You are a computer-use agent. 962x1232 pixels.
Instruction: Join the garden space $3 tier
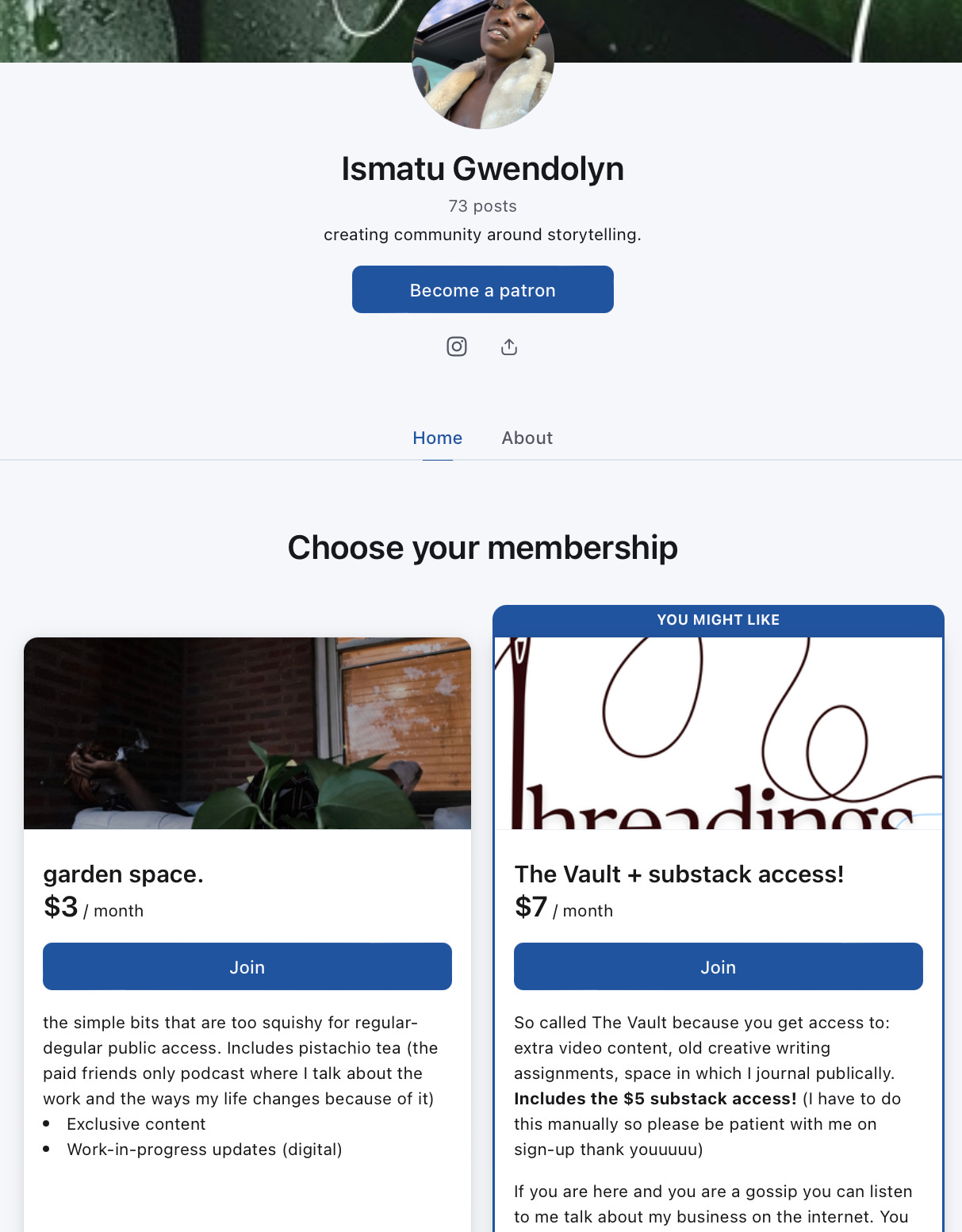point(247,966)
